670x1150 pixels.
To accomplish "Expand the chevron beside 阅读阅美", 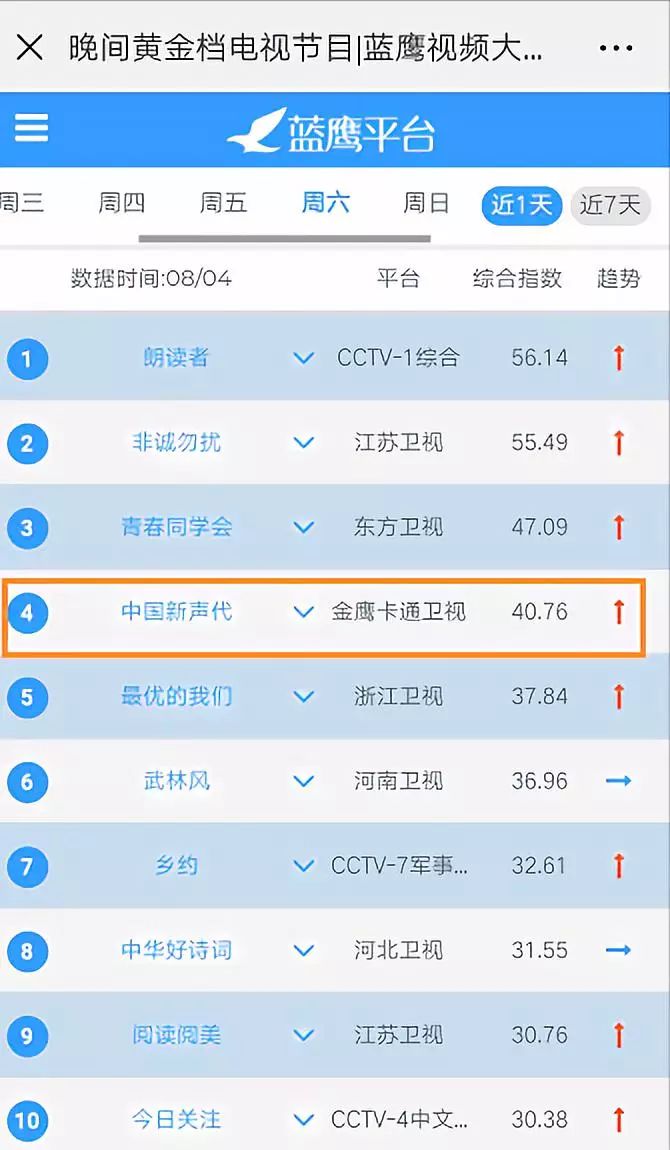I will pyautogui.click(x=304, y=1035).
